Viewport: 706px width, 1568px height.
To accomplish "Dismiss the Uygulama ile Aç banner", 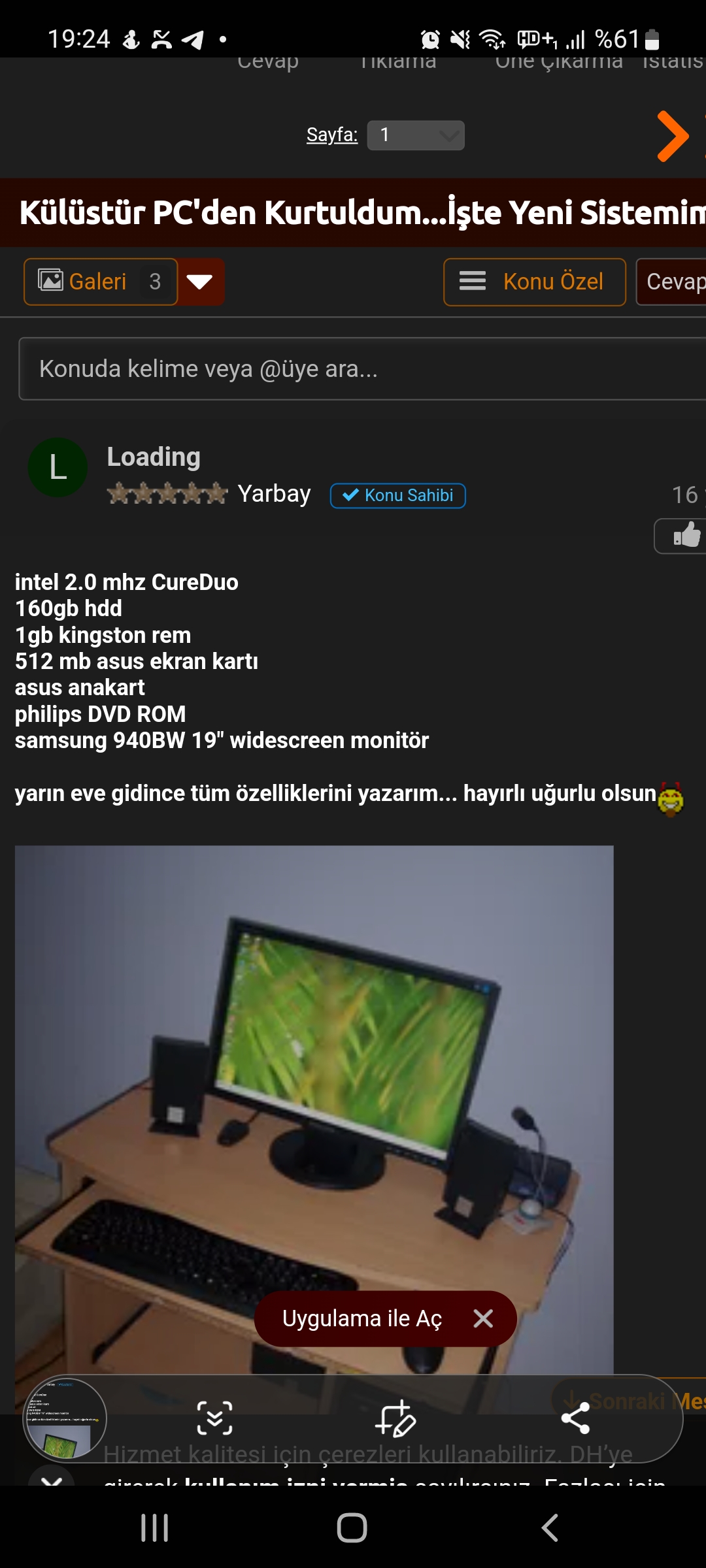I will [x=483, y=1318].
